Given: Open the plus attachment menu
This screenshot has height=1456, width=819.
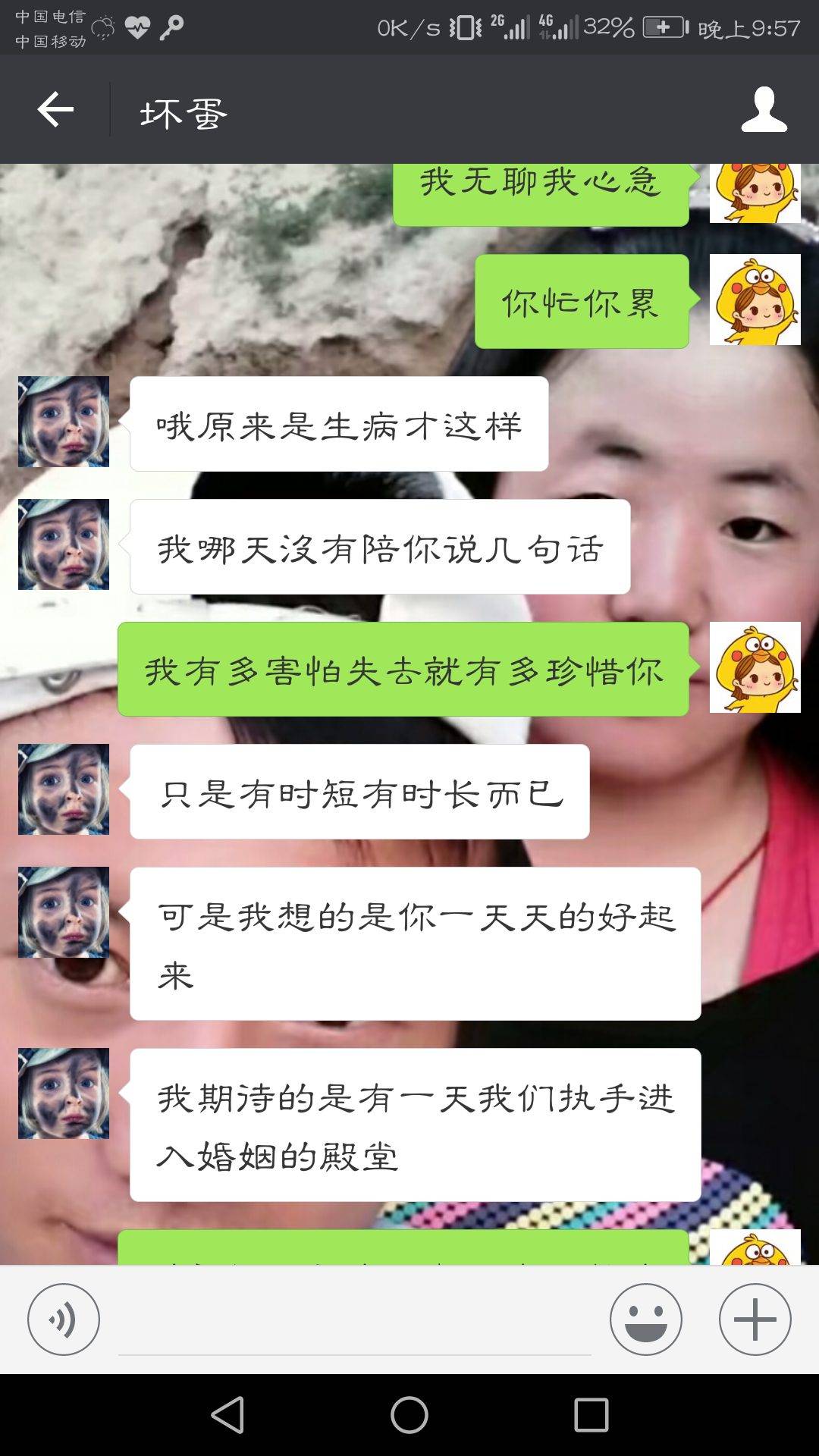Looking at the screenshot, I should (755, 1319).
